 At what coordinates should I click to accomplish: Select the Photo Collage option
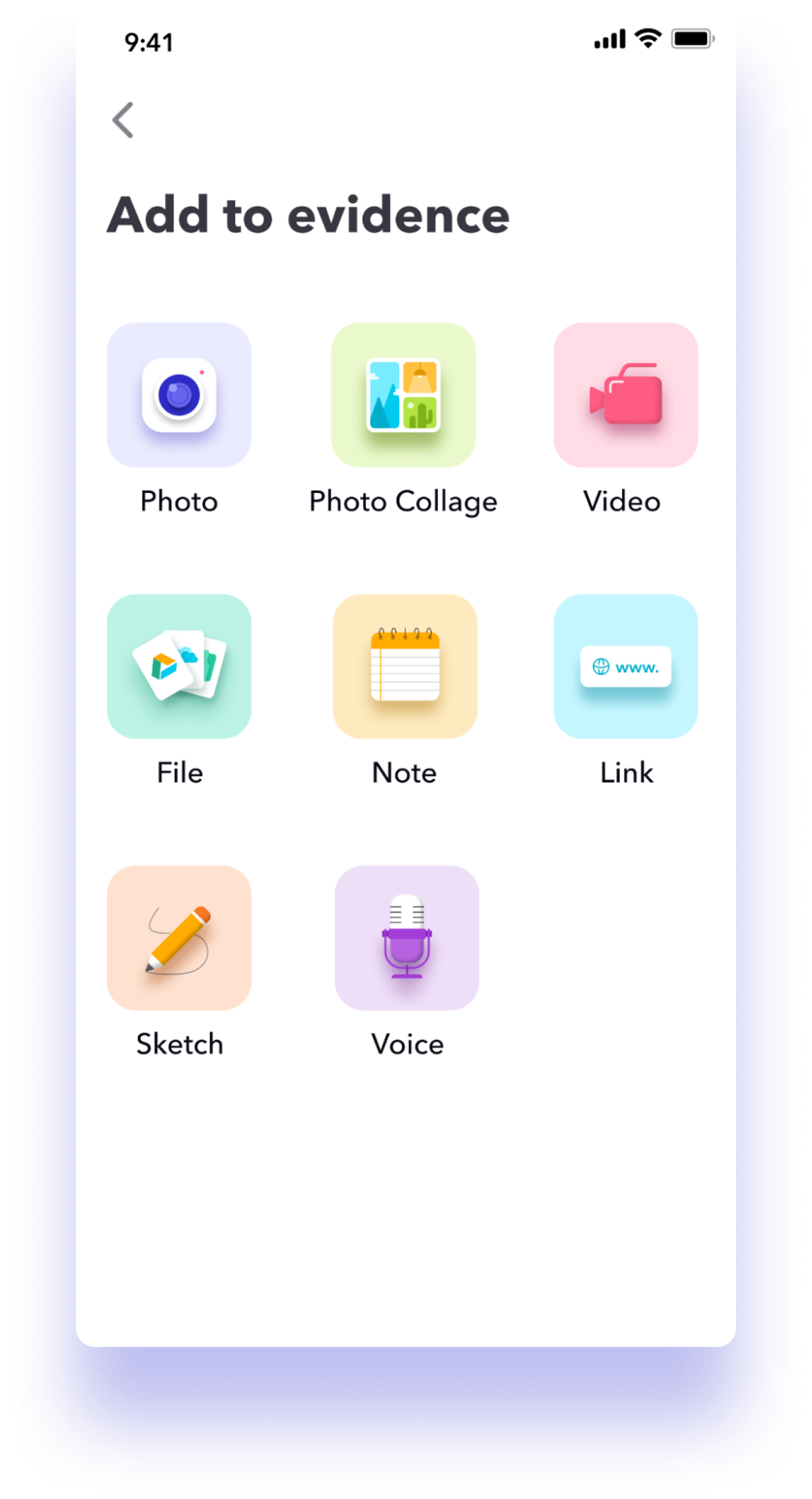point(404,396)
